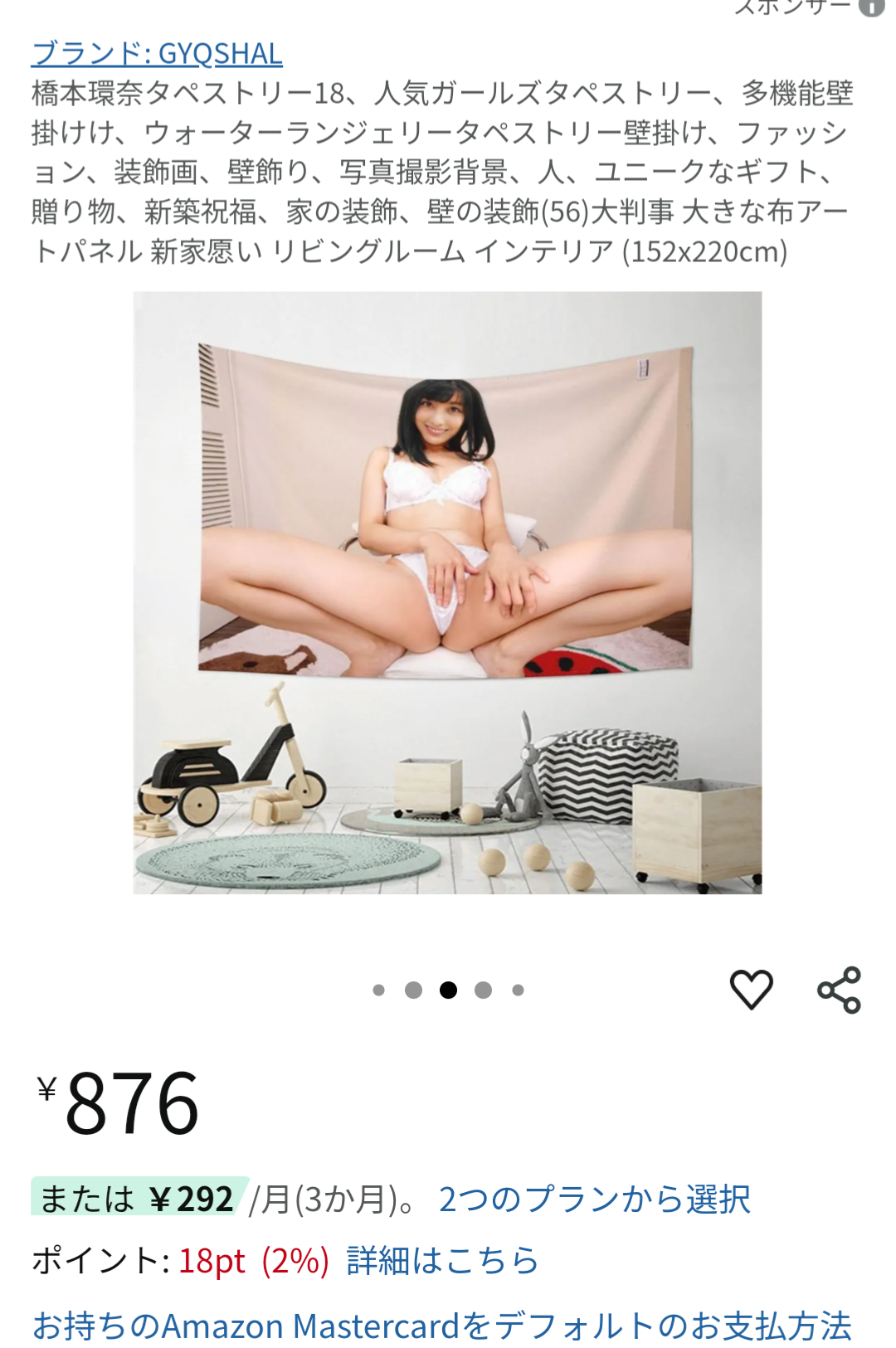Open the 2つのプランから選択 link
This screenshot has width=896, height=1348.
[x=594, y=1200]
